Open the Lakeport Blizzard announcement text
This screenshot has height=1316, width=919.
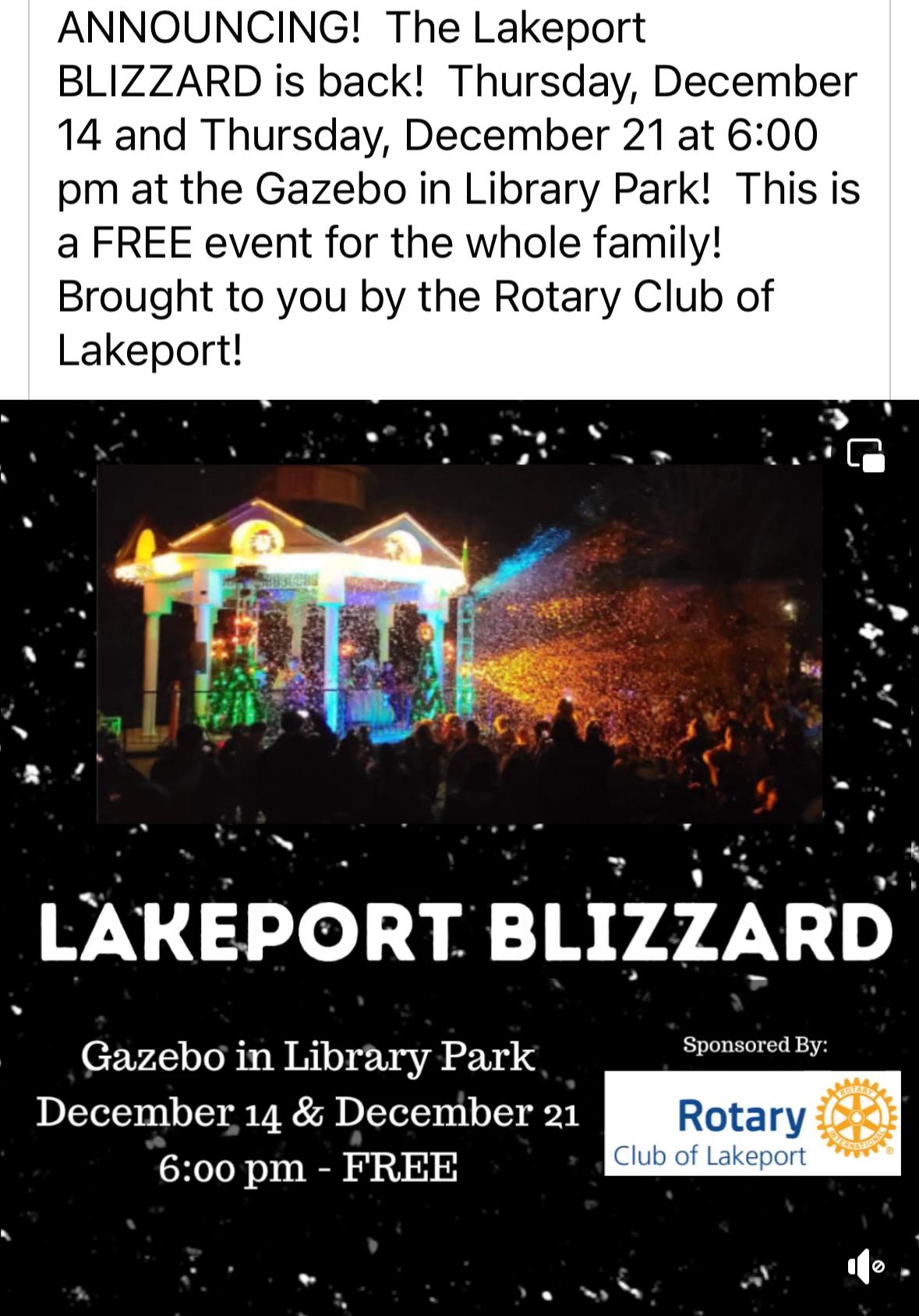point(460,187)
